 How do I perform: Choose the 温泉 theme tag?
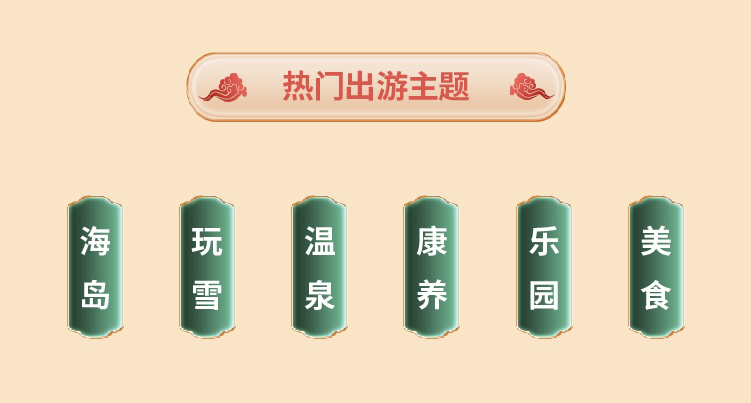pyautogui.click(x=319, y=267)
